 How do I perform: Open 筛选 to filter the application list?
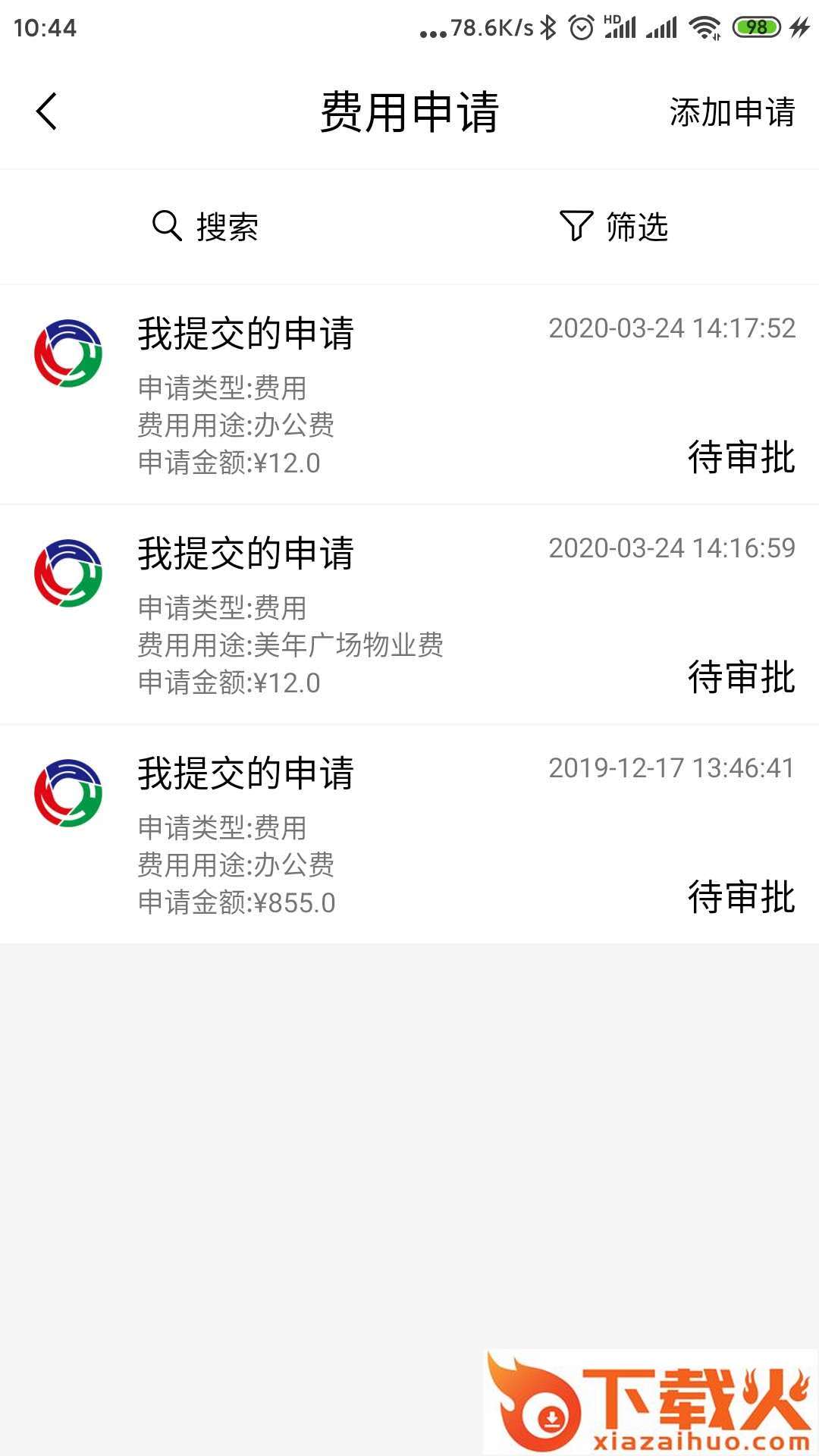tap(635, 227)
